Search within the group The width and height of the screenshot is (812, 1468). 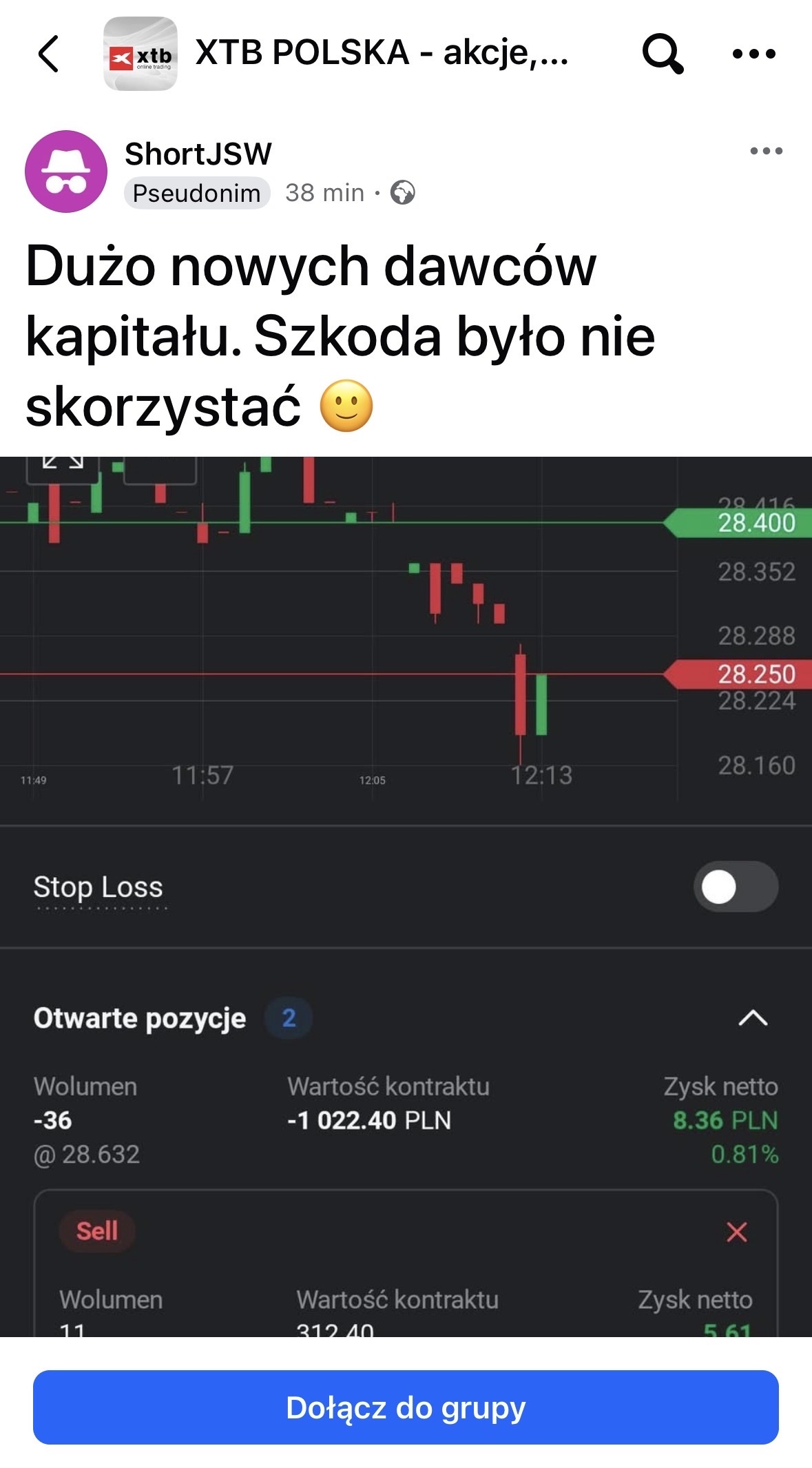click(x=662, y=54)
